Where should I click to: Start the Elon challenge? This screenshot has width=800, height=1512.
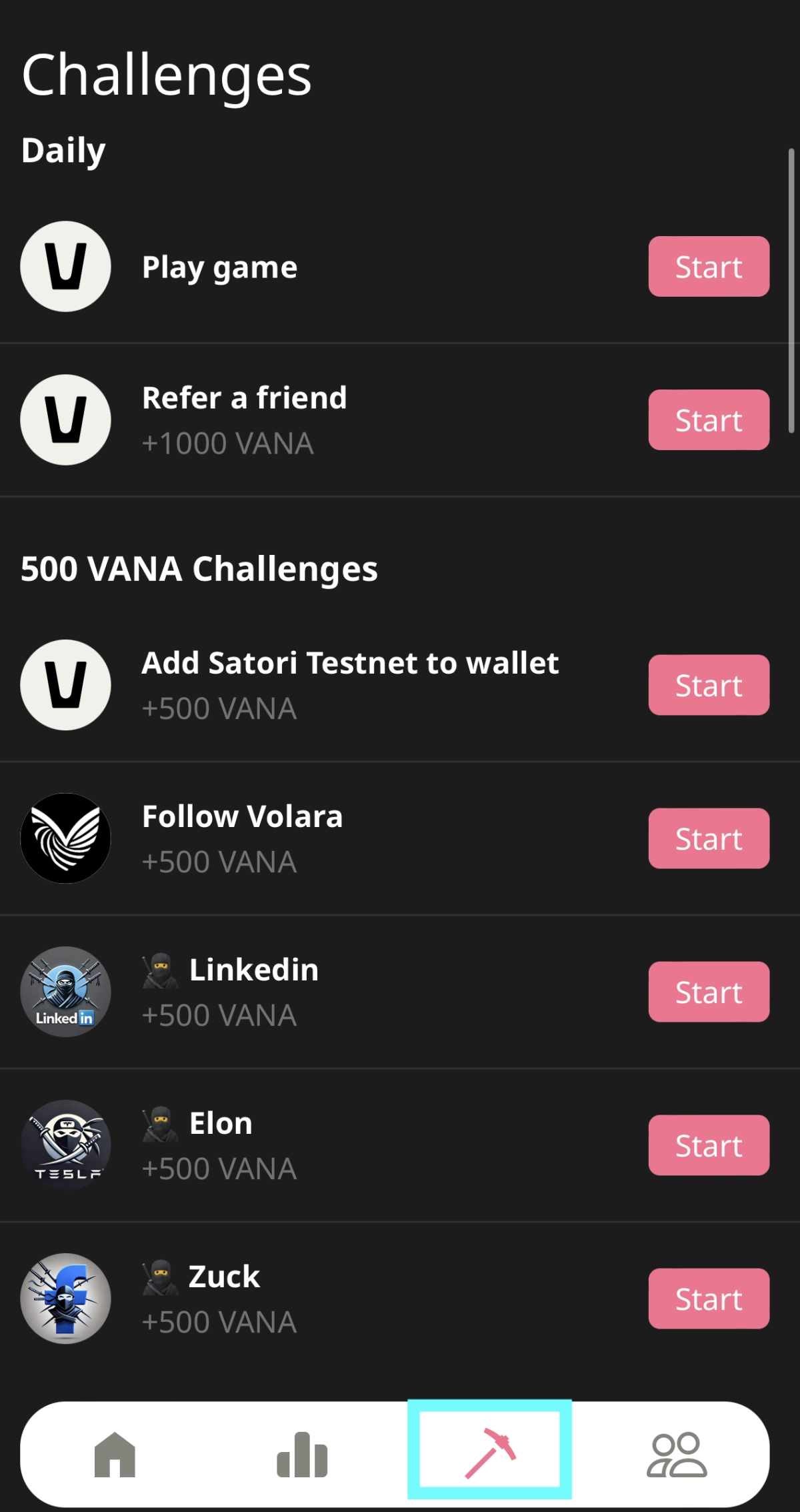708,1145
